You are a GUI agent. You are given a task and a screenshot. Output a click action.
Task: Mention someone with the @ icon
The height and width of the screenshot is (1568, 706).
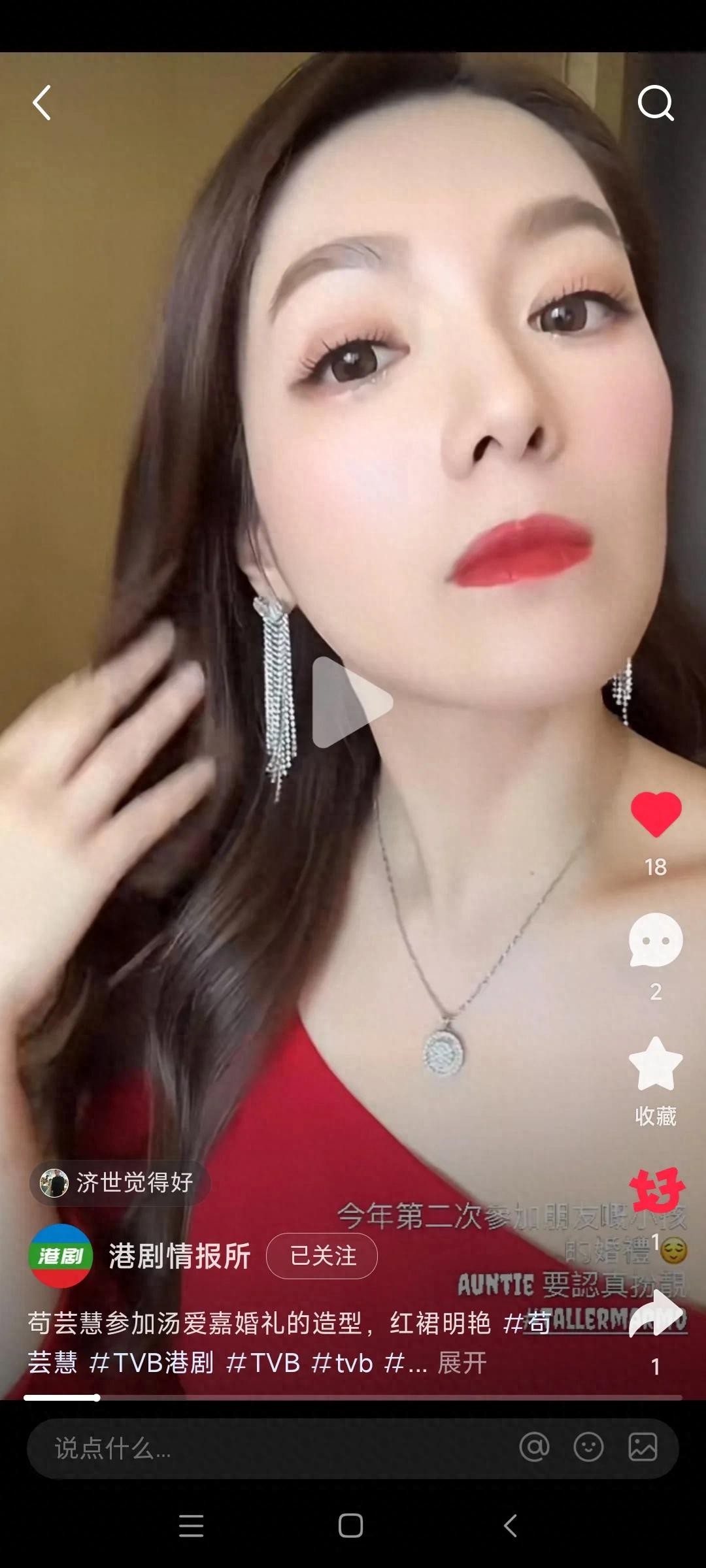pos(534,1447)
